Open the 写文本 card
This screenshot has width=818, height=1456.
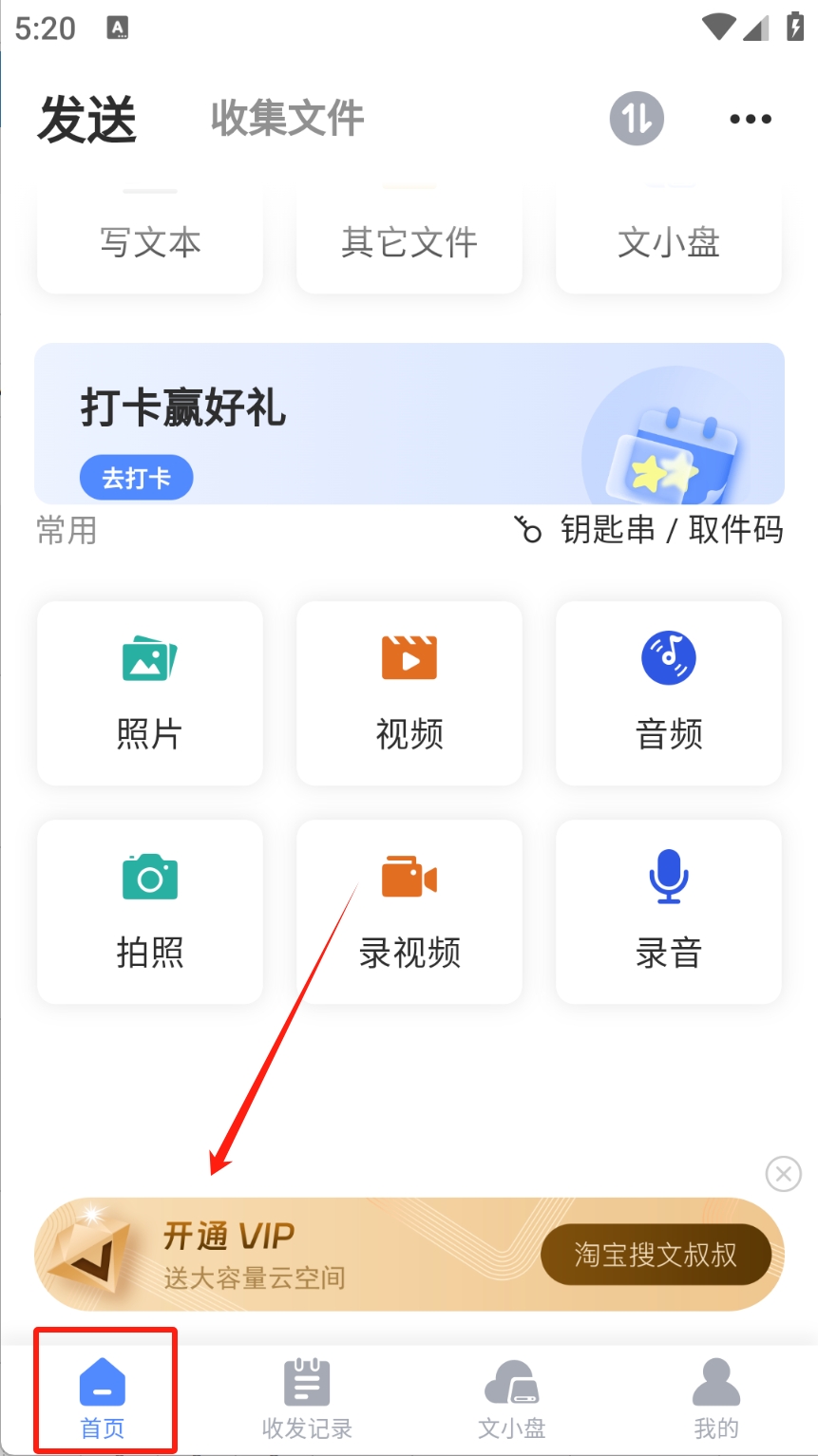150,243
